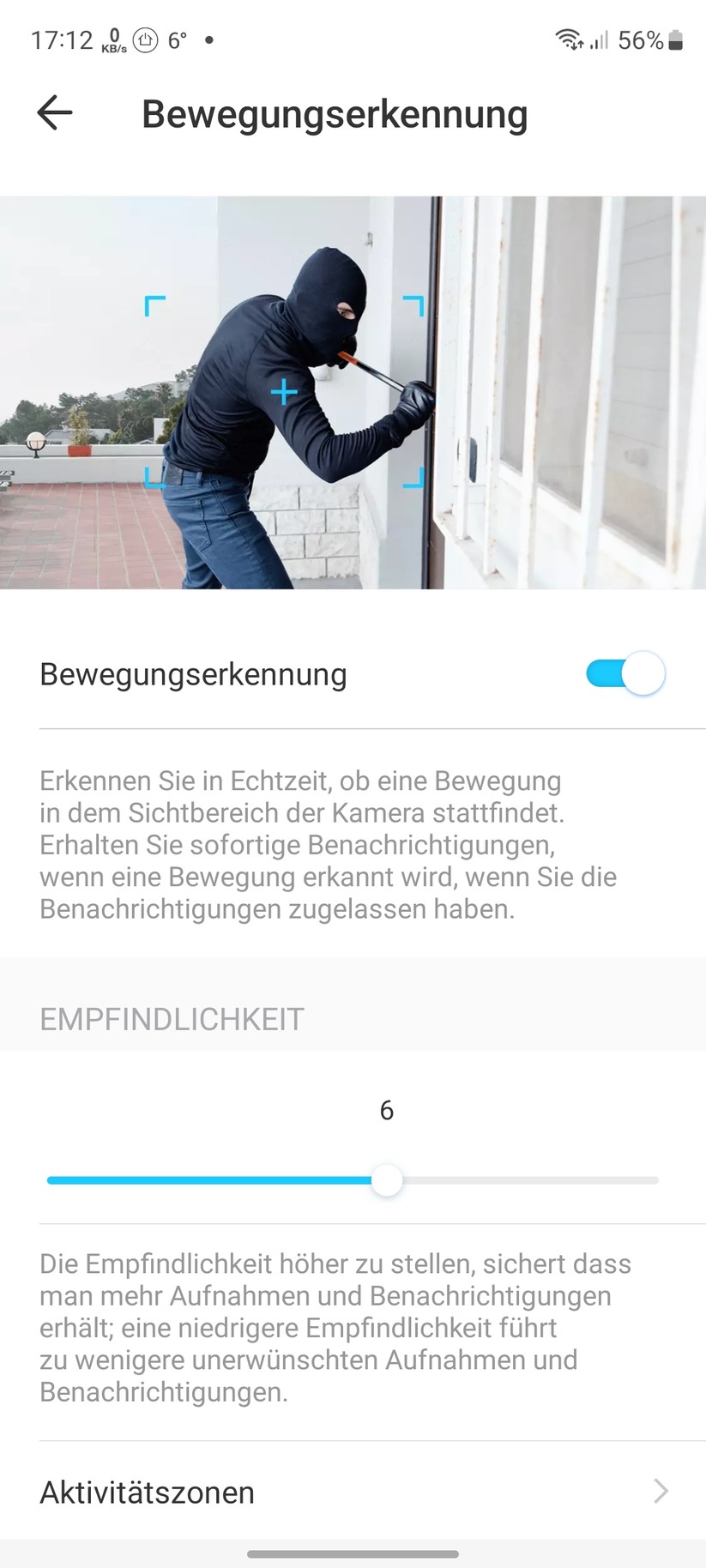Go back using the arrow icon
706x1568 pixels.
(53, 112)
